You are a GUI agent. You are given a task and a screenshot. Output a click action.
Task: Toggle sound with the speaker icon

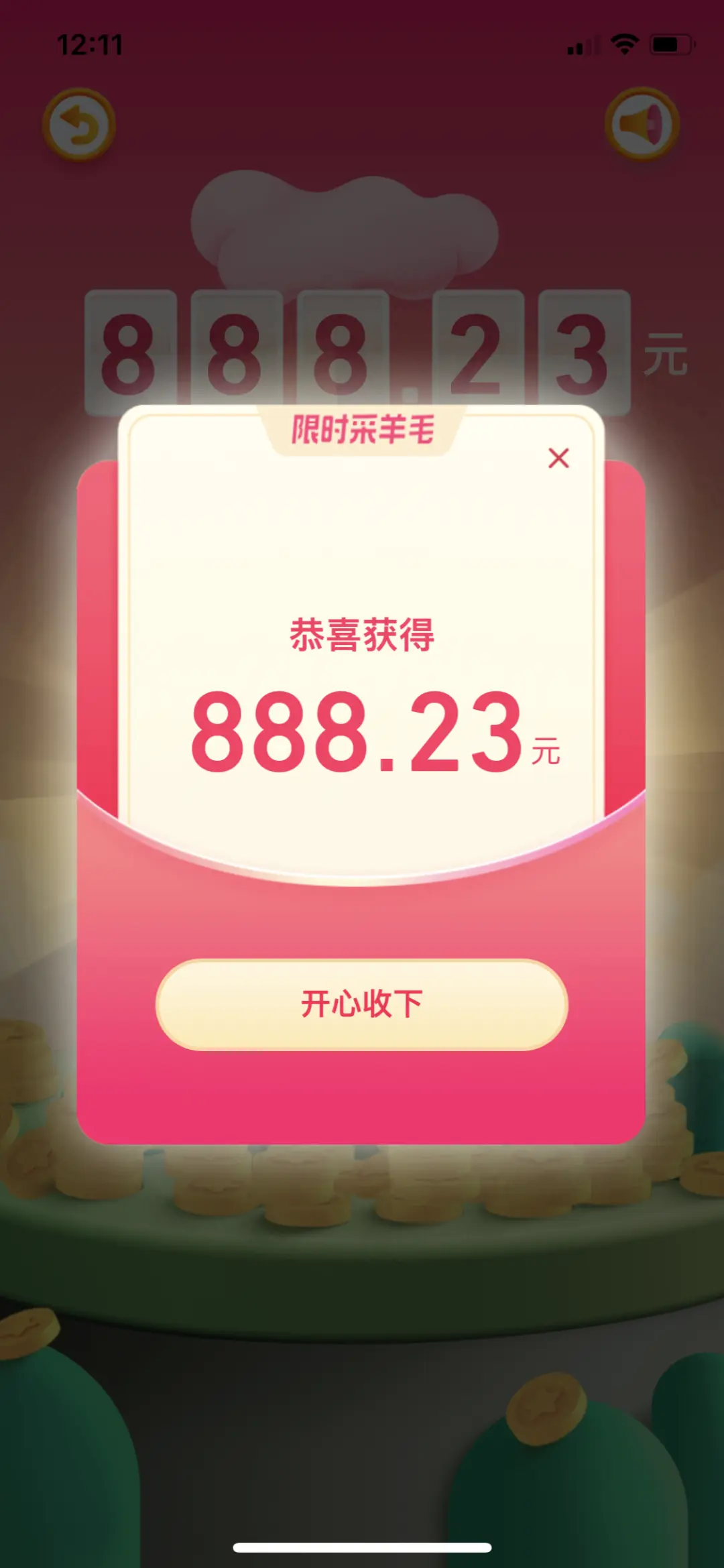click(x=642, y=124)
